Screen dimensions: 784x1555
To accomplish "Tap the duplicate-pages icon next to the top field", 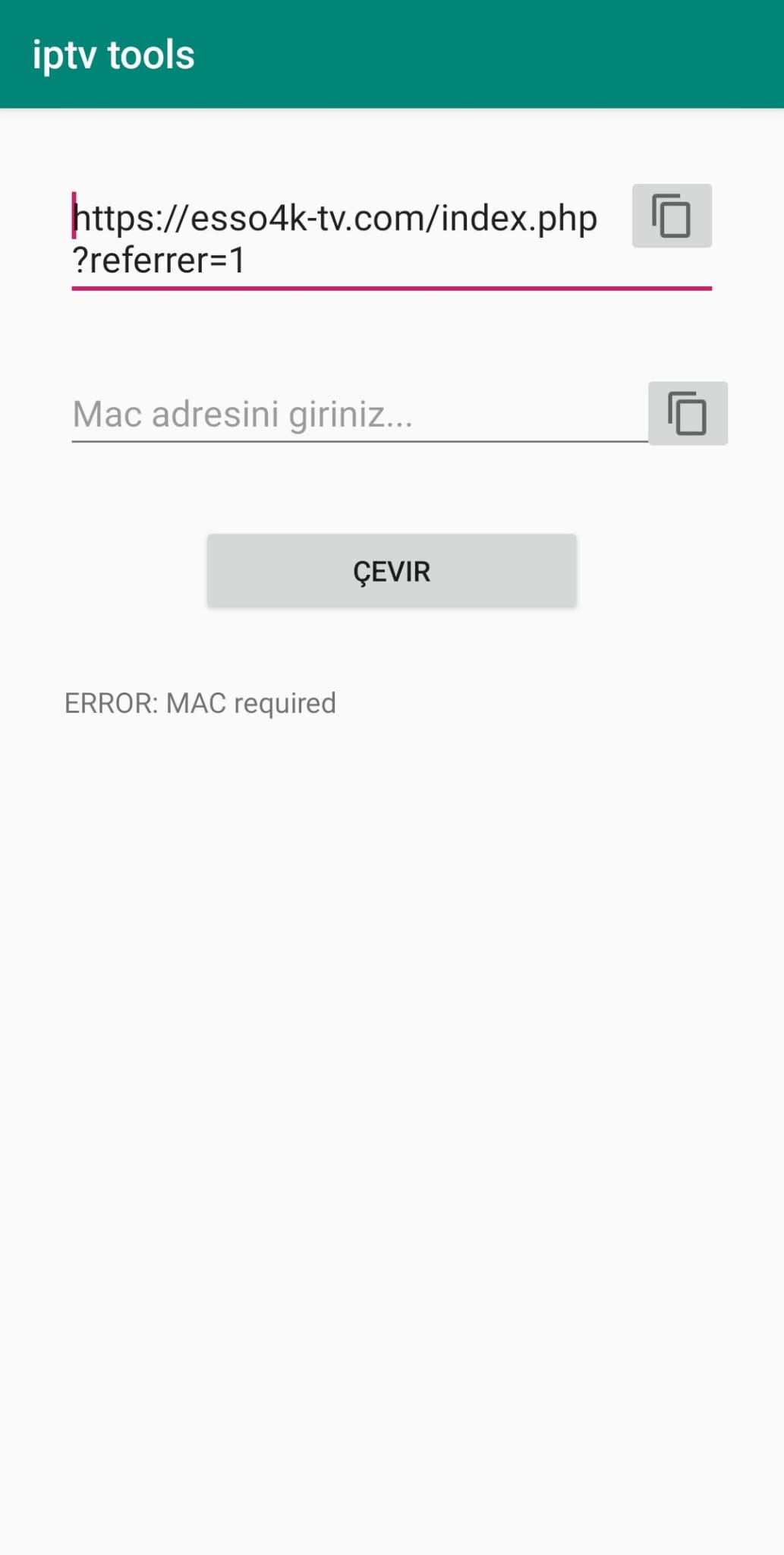I will pos(671,216).
